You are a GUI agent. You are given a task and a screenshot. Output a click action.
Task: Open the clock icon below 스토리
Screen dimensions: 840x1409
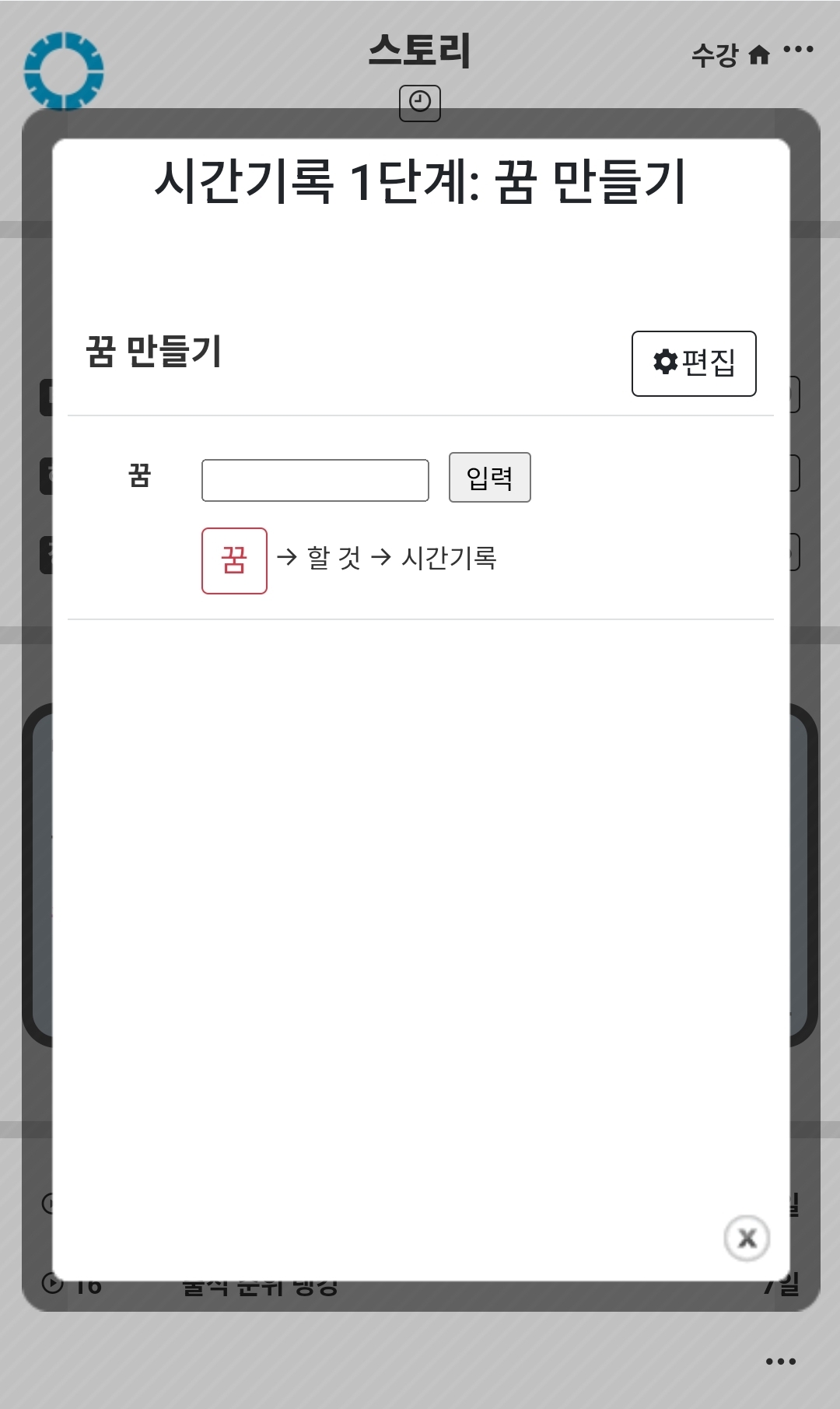point(420,103)
